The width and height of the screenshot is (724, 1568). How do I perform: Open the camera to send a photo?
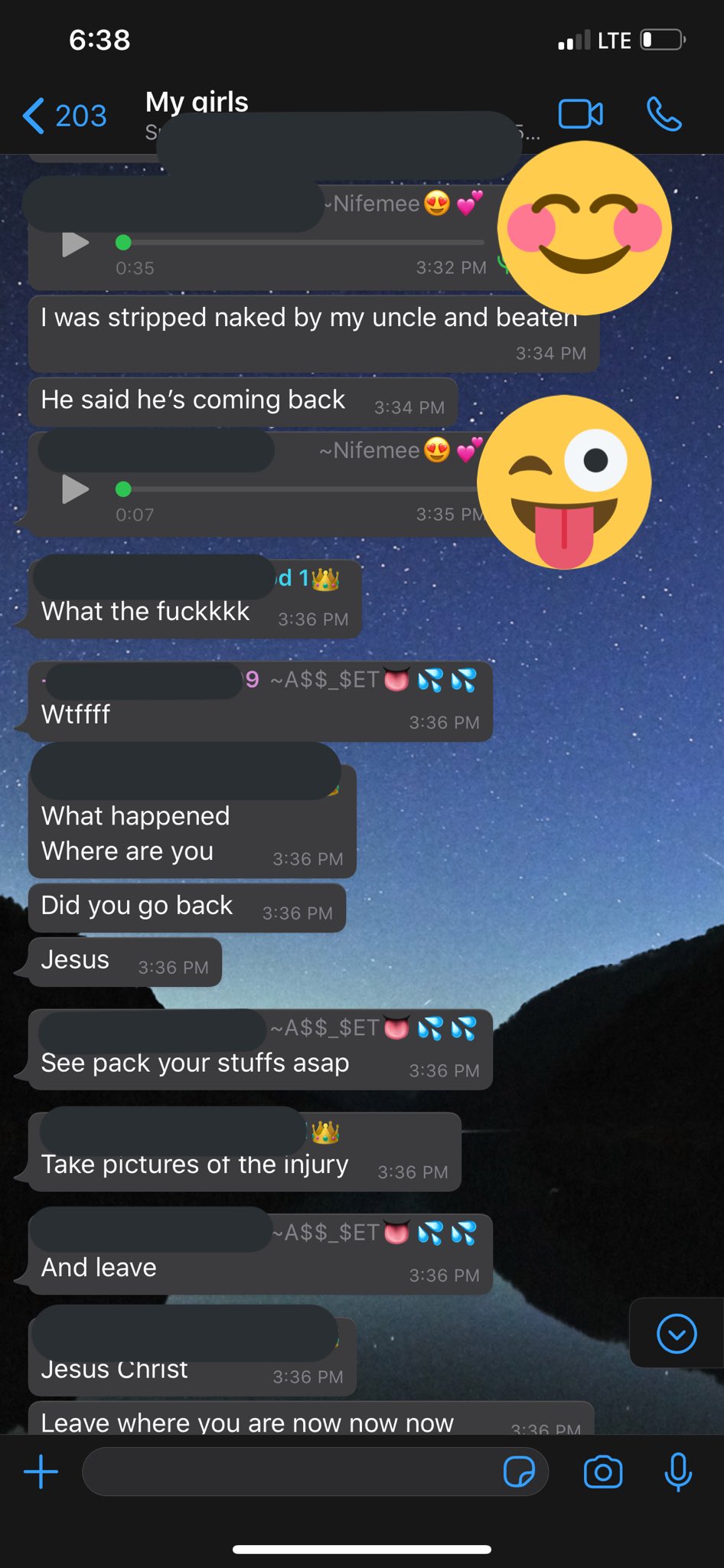[603, 1472]
